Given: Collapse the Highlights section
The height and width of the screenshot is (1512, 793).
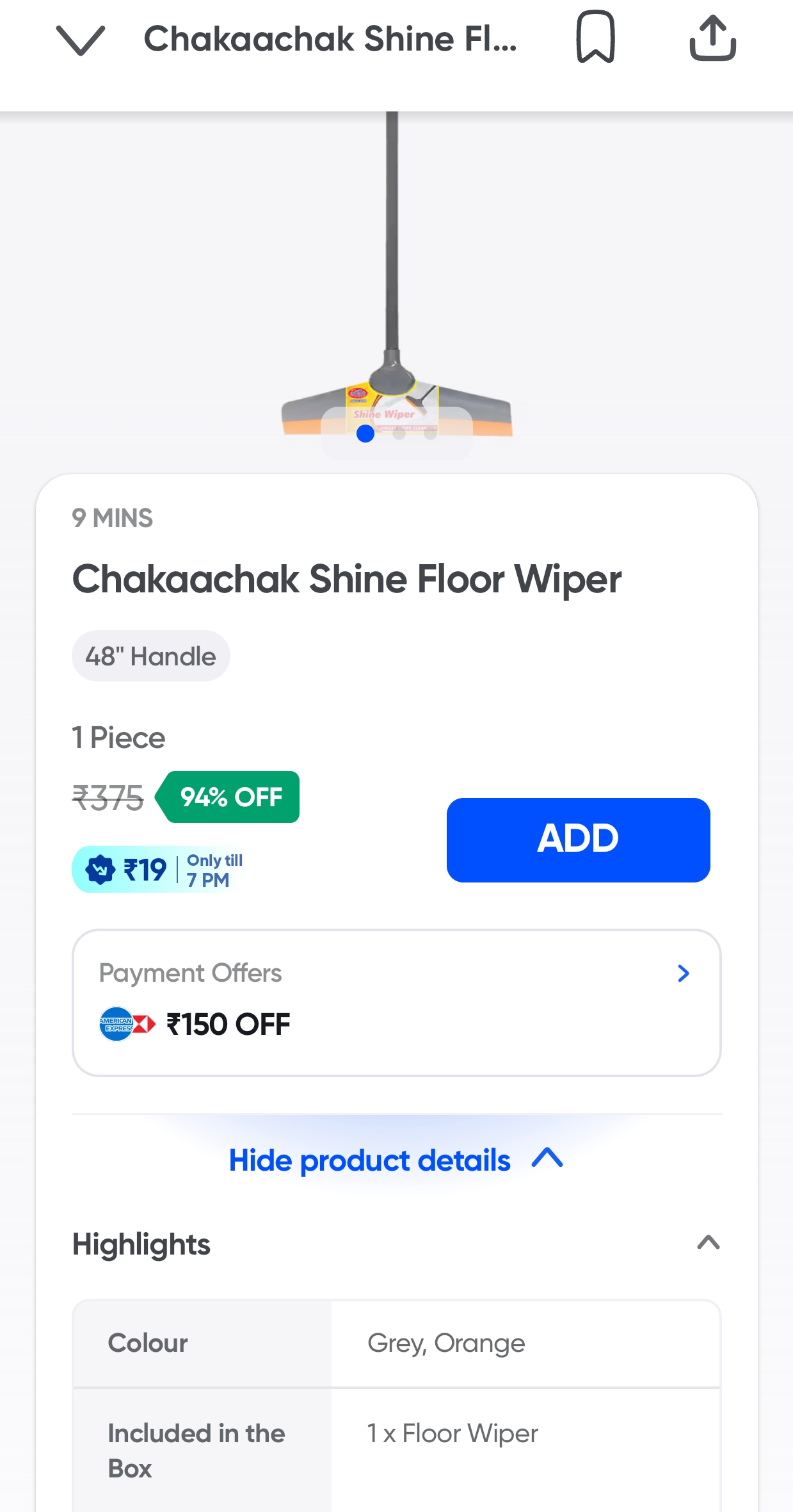Looking at the screenshot, I should [708, 1243].
